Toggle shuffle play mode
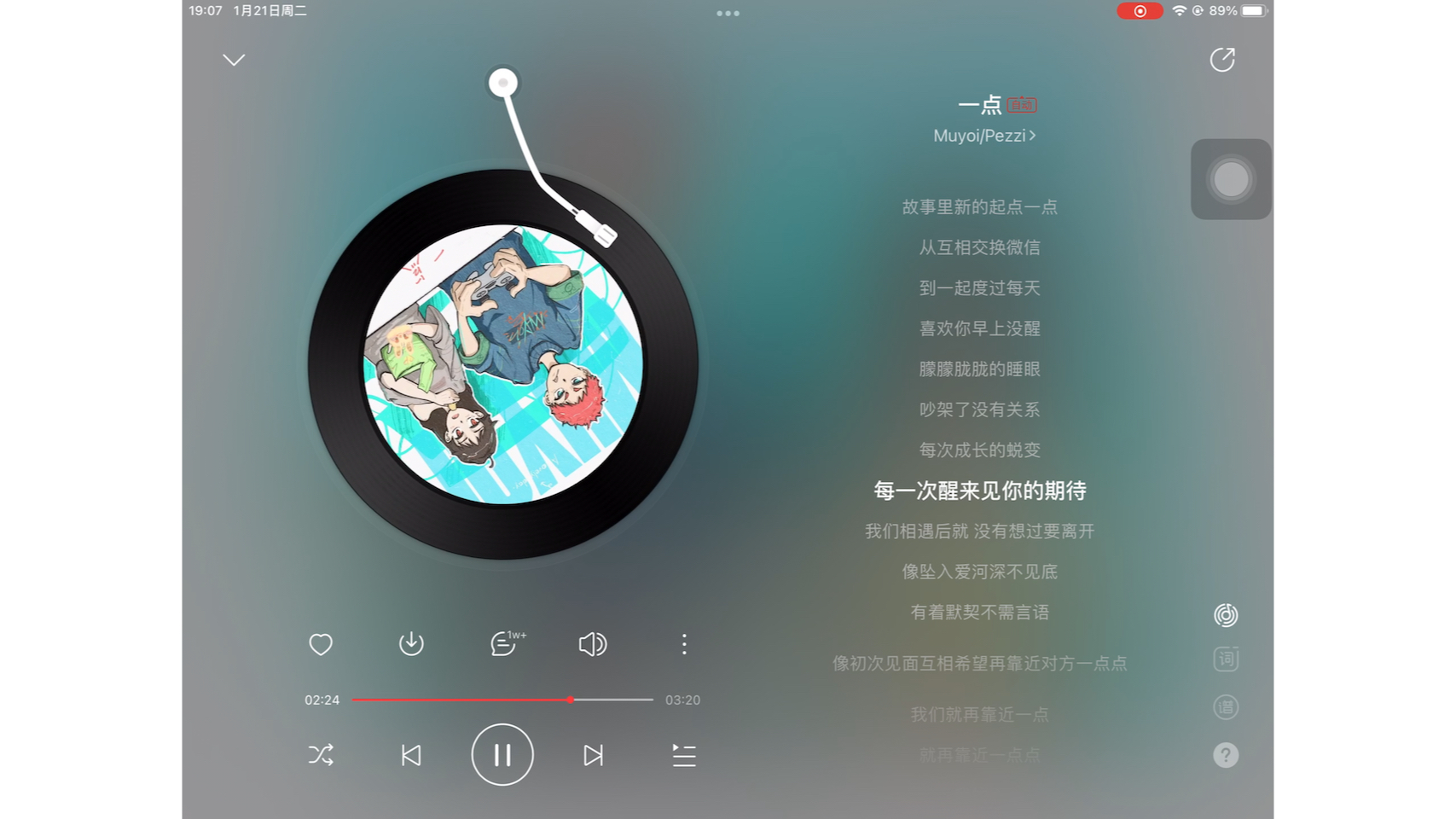 (321, 755)
